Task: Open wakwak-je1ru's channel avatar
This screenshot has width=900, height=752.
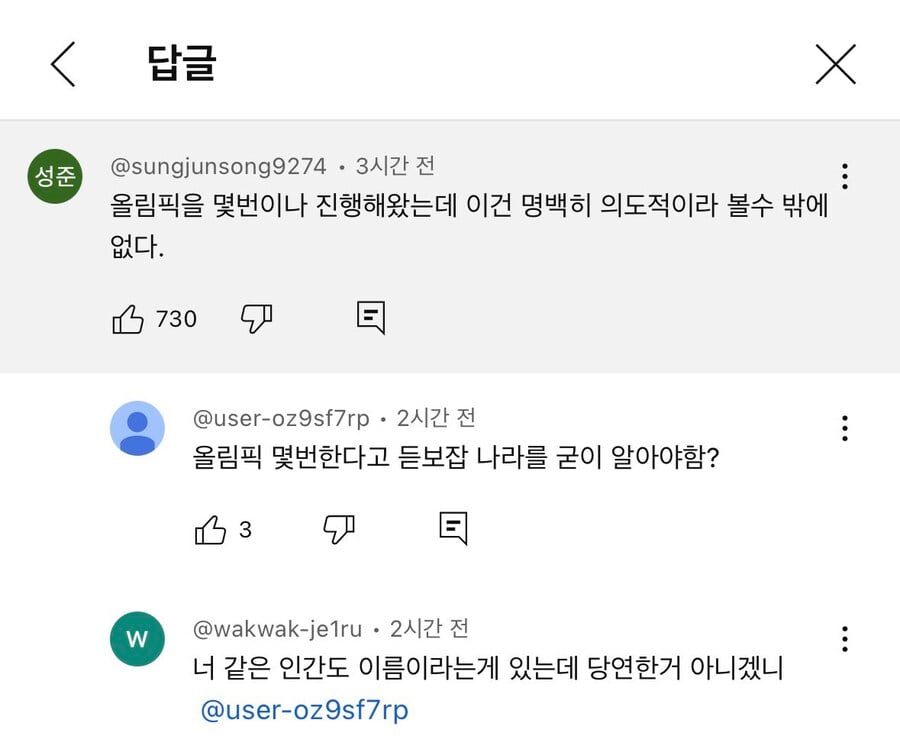Action: coord(137,639)
